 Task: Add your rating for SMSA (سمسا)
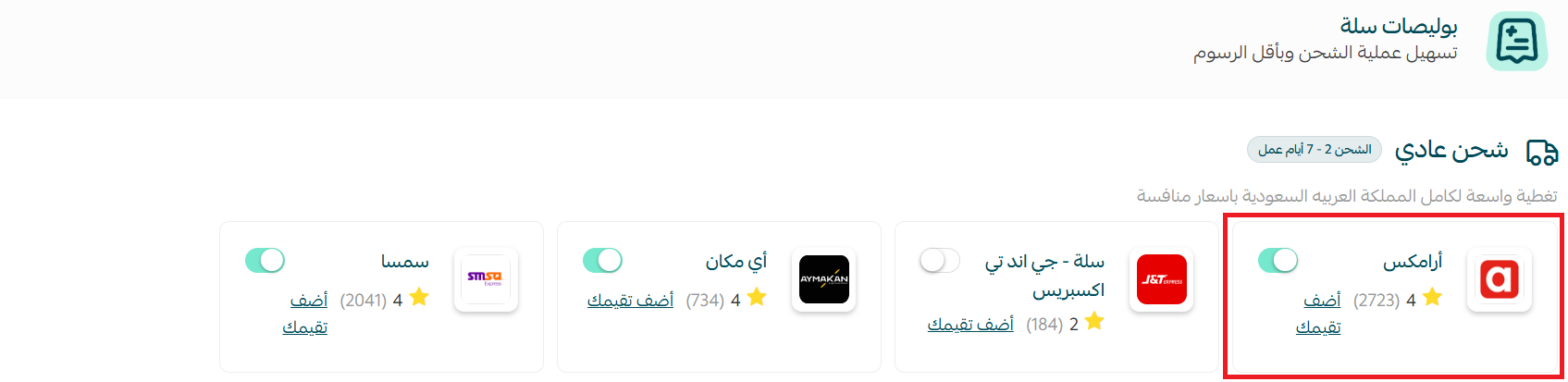click(308, 301)
